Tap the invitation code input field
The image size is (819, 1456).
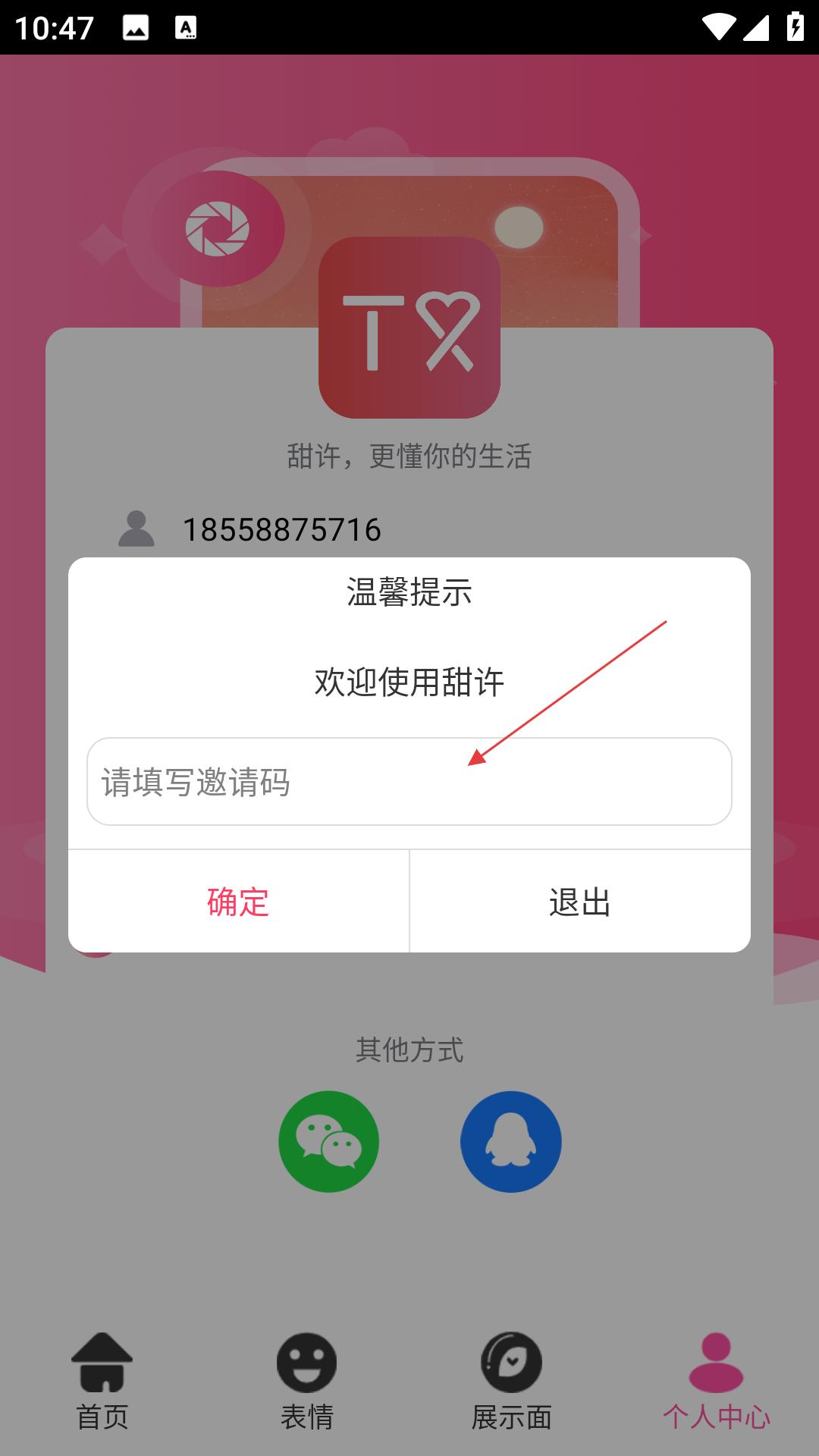409,781
